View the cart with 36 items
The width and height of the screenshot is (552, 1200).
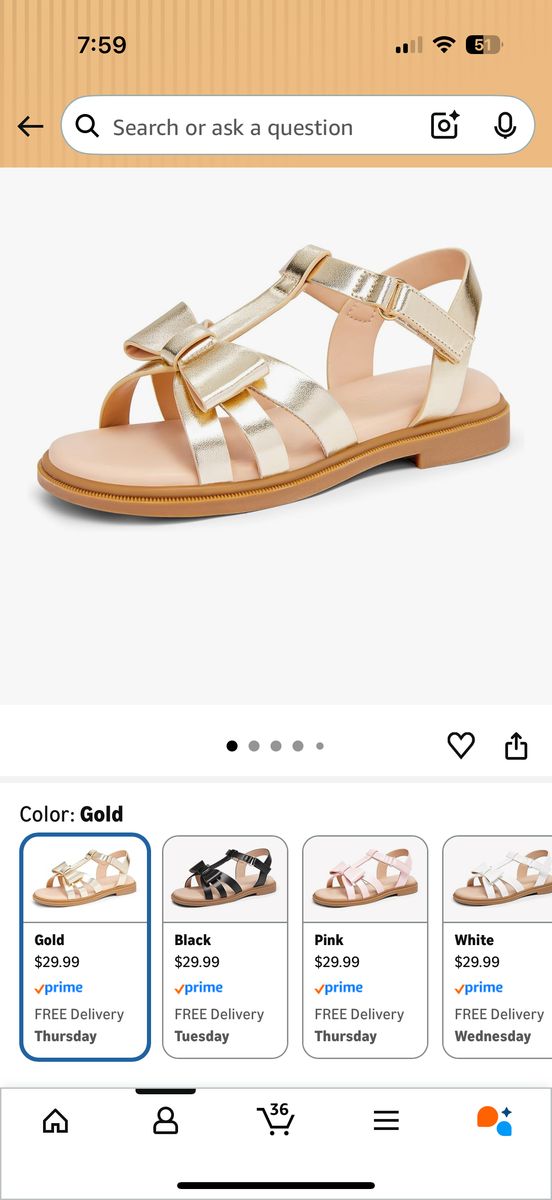[275, 1119]
